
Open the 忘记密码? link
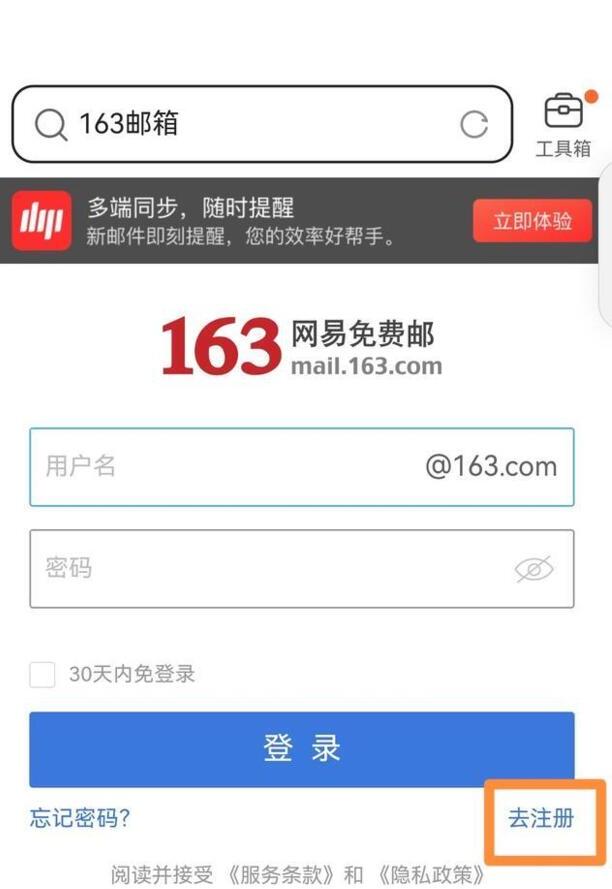(x=80, y=818)
